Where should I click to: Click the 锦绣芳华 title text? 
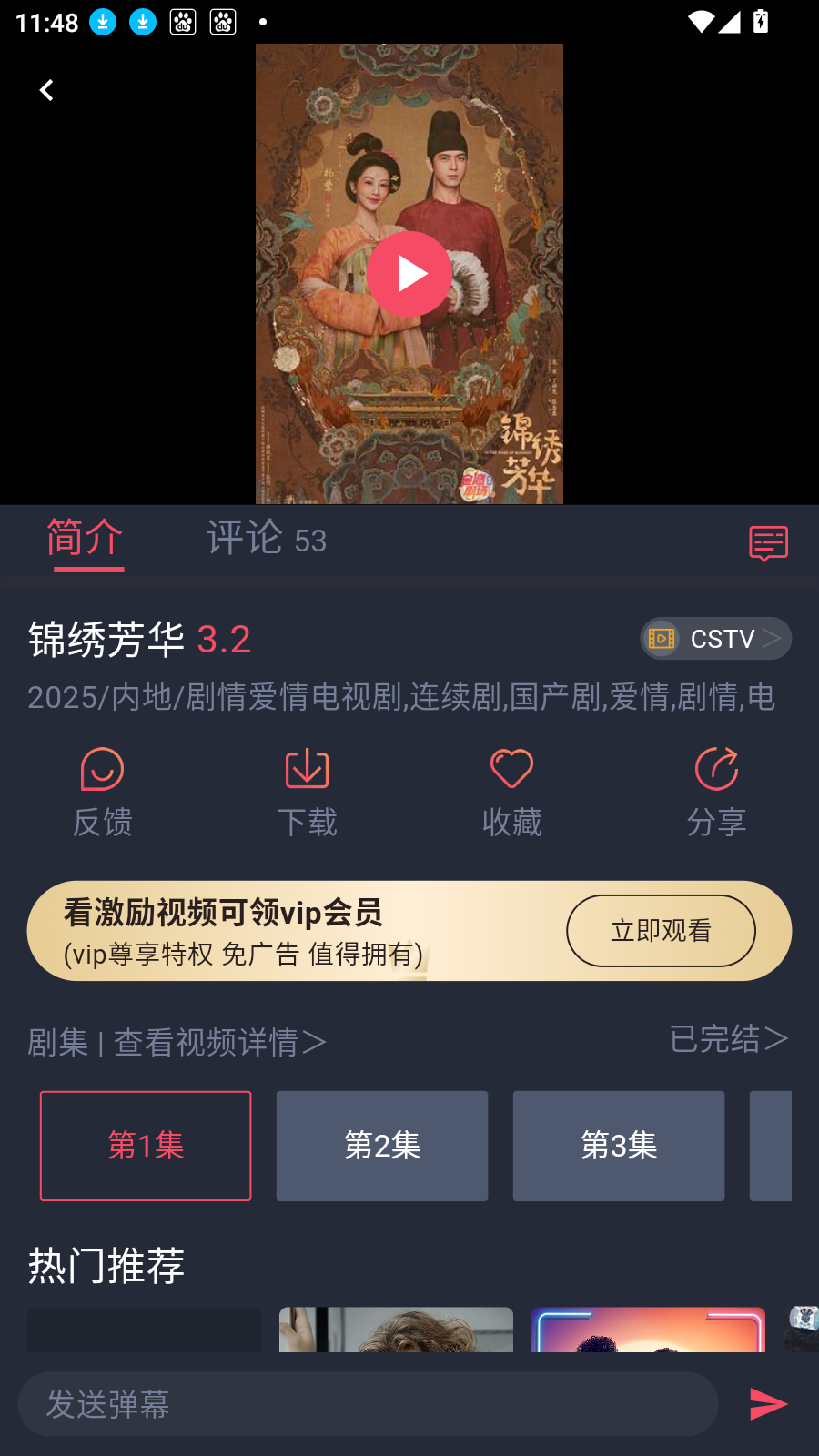point(106,638)
